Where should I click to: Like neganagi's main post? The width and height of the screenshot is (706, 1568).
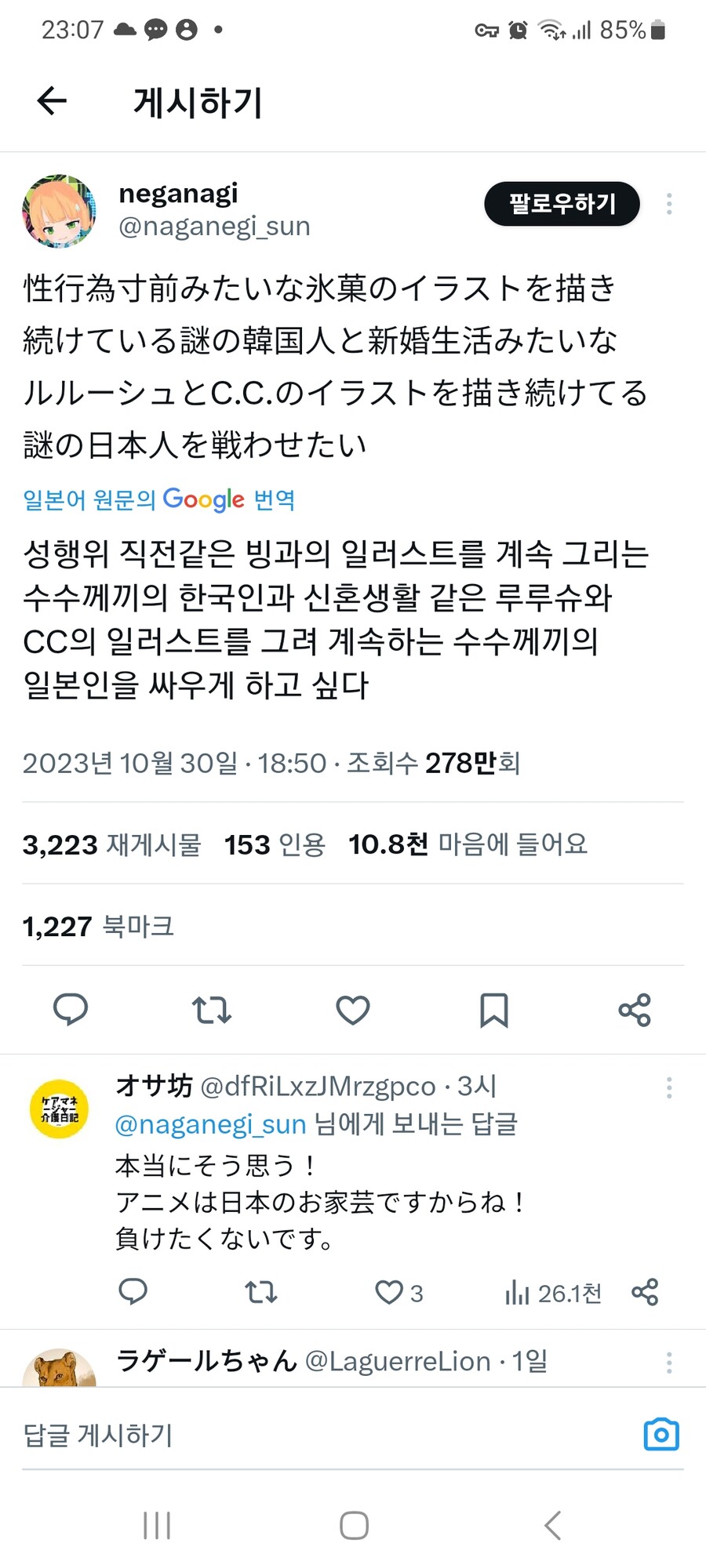tap(353, 1010)
